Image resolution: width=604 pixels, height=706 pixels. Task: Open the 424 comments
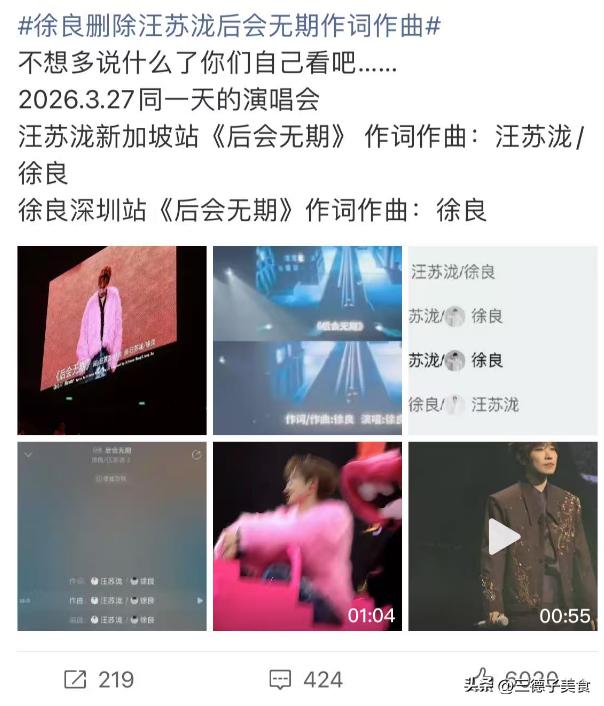(x=306, y=680)
